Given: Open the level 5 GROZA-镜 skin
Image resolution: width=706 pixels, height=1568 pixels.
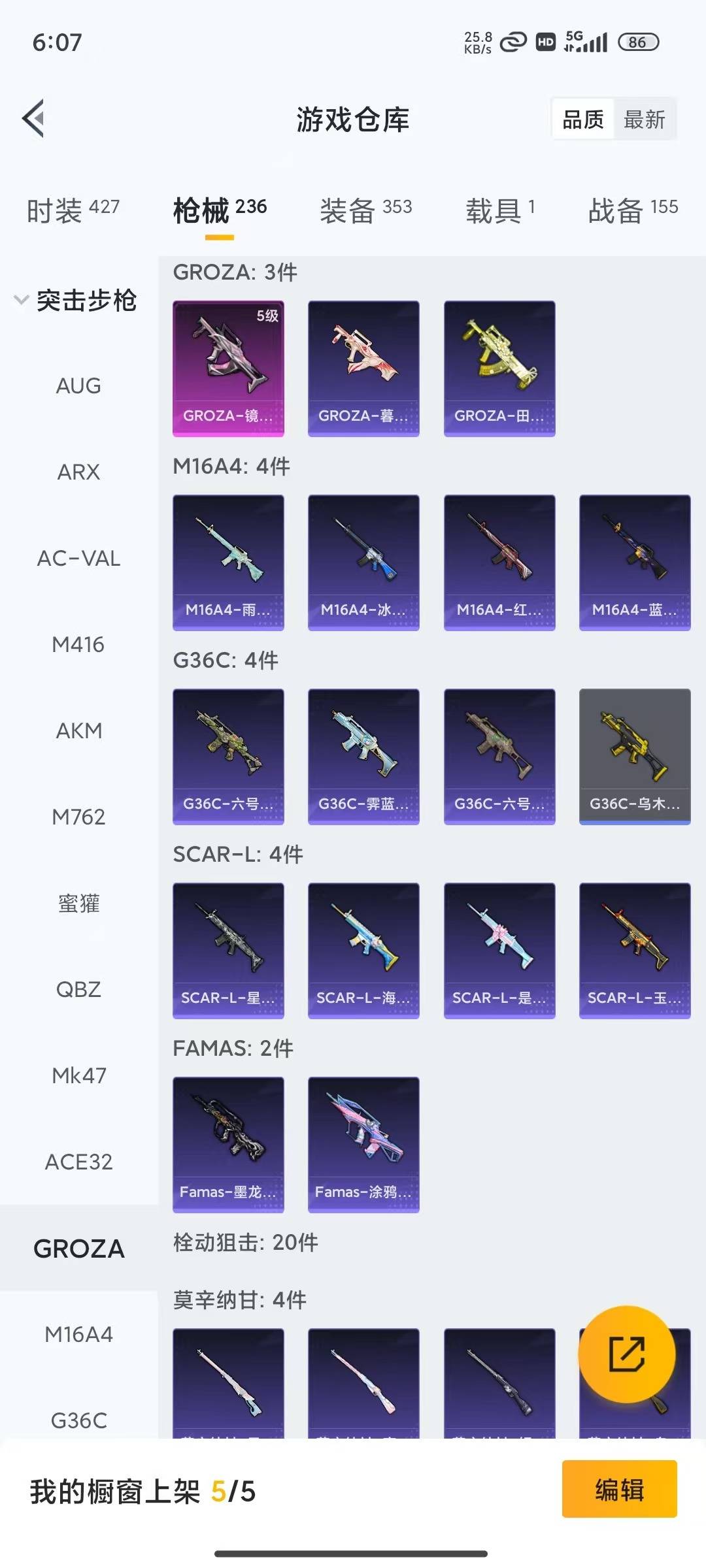Looking at the screenshot, I should coord(228,368).
